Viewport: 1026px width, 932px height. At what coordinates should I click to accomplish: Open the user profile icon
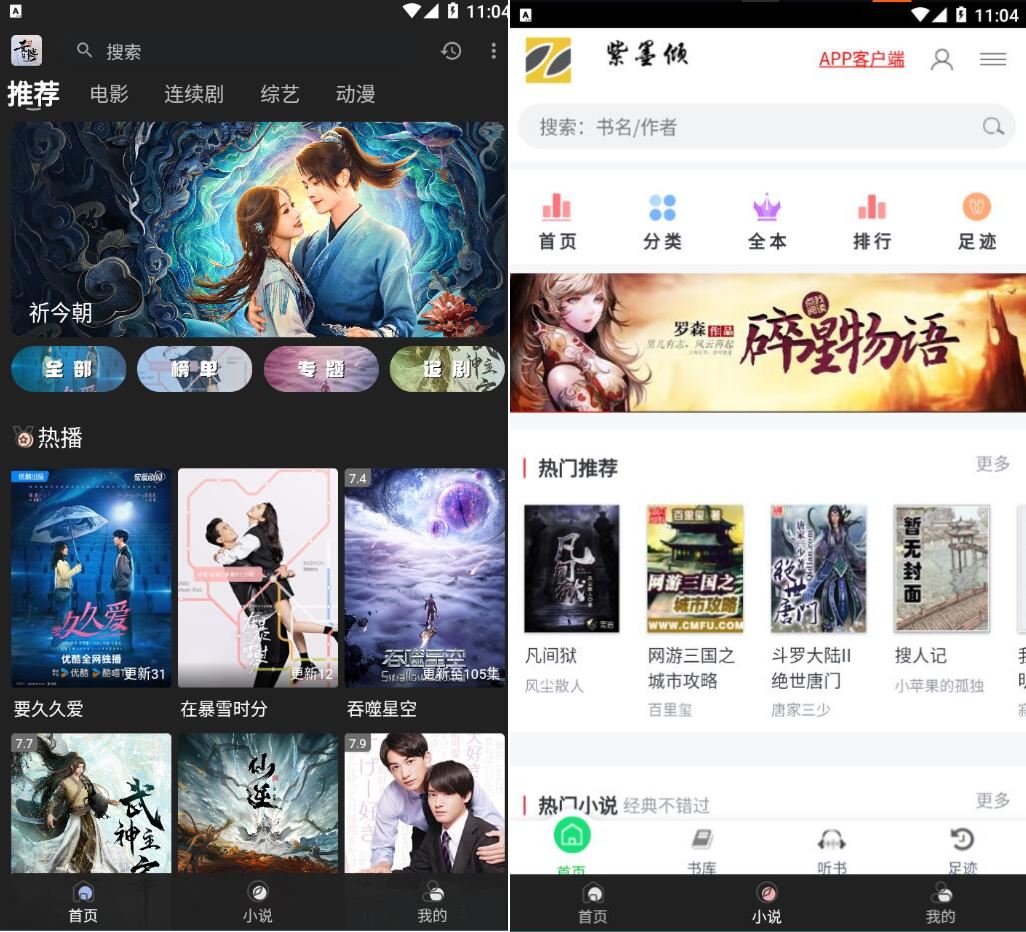(941, 59)
